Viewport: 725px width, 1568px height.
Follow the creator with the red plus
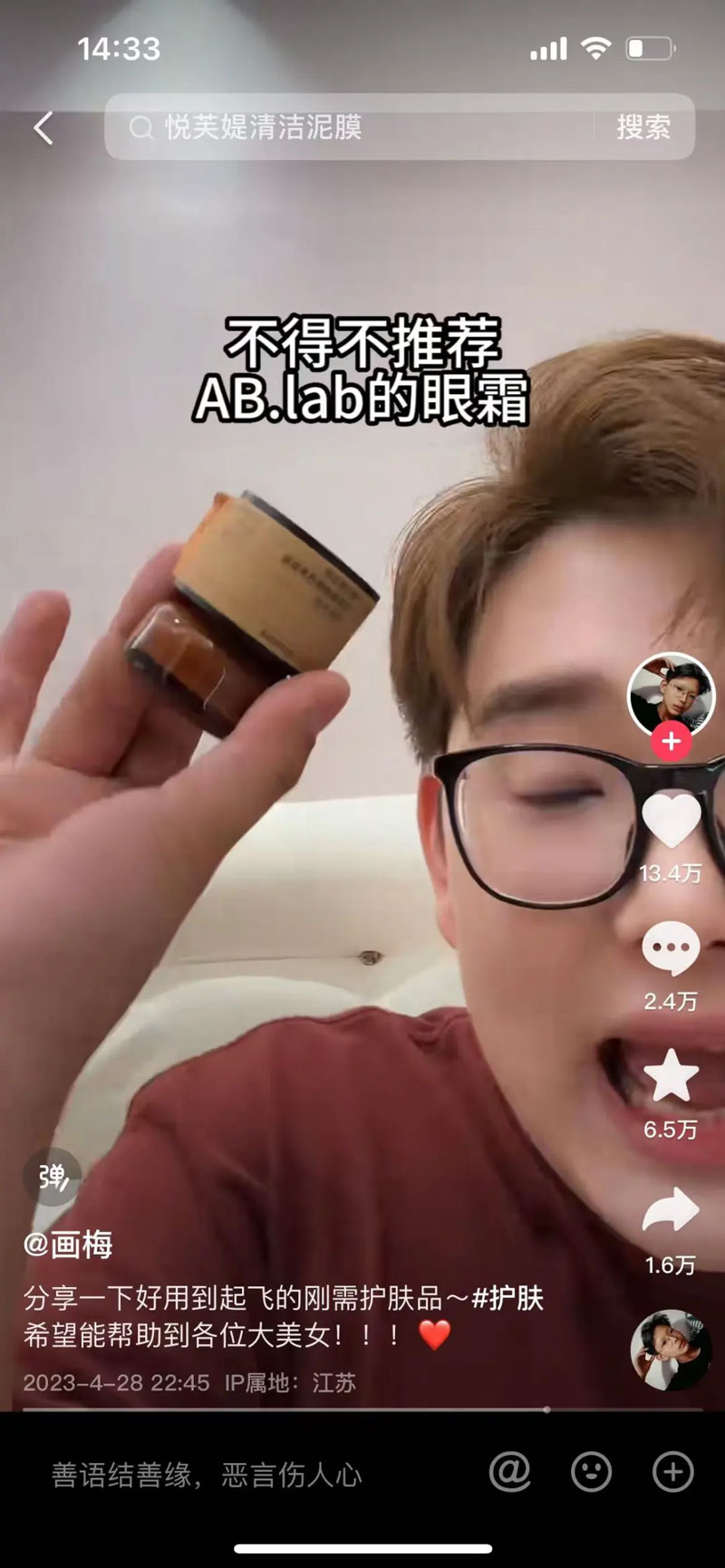[x=671, y=742]
